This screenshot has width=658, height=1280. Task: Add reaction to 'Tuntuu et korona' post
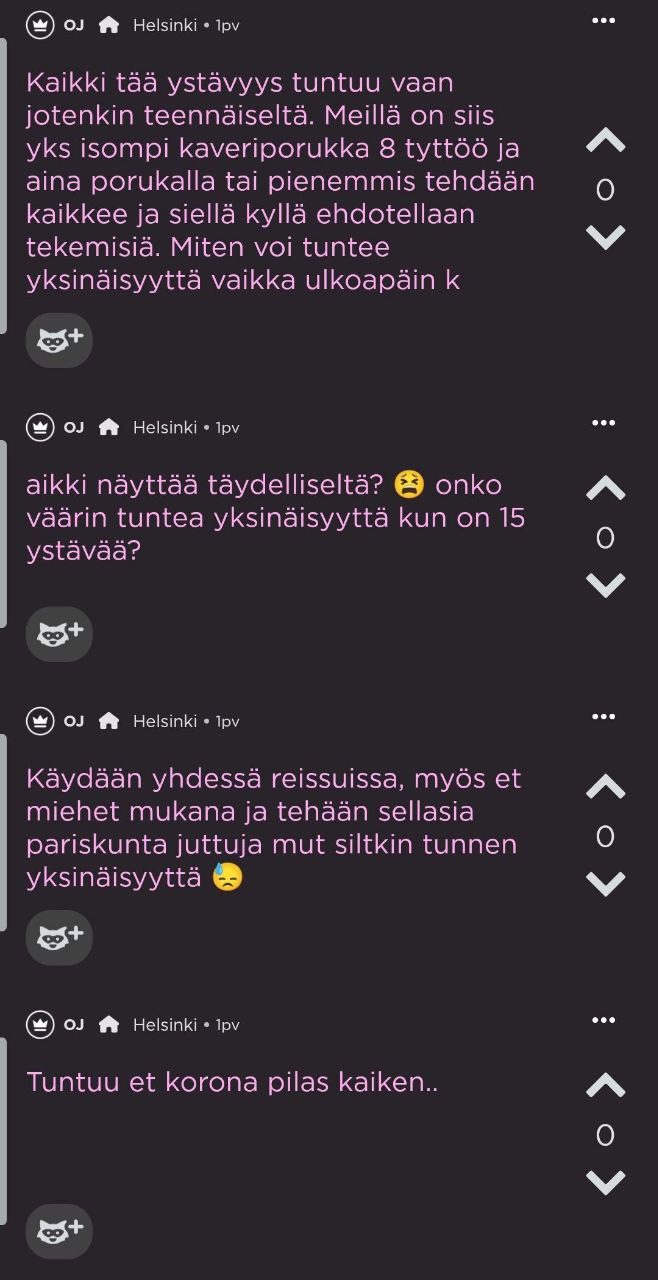(59, 1231)
